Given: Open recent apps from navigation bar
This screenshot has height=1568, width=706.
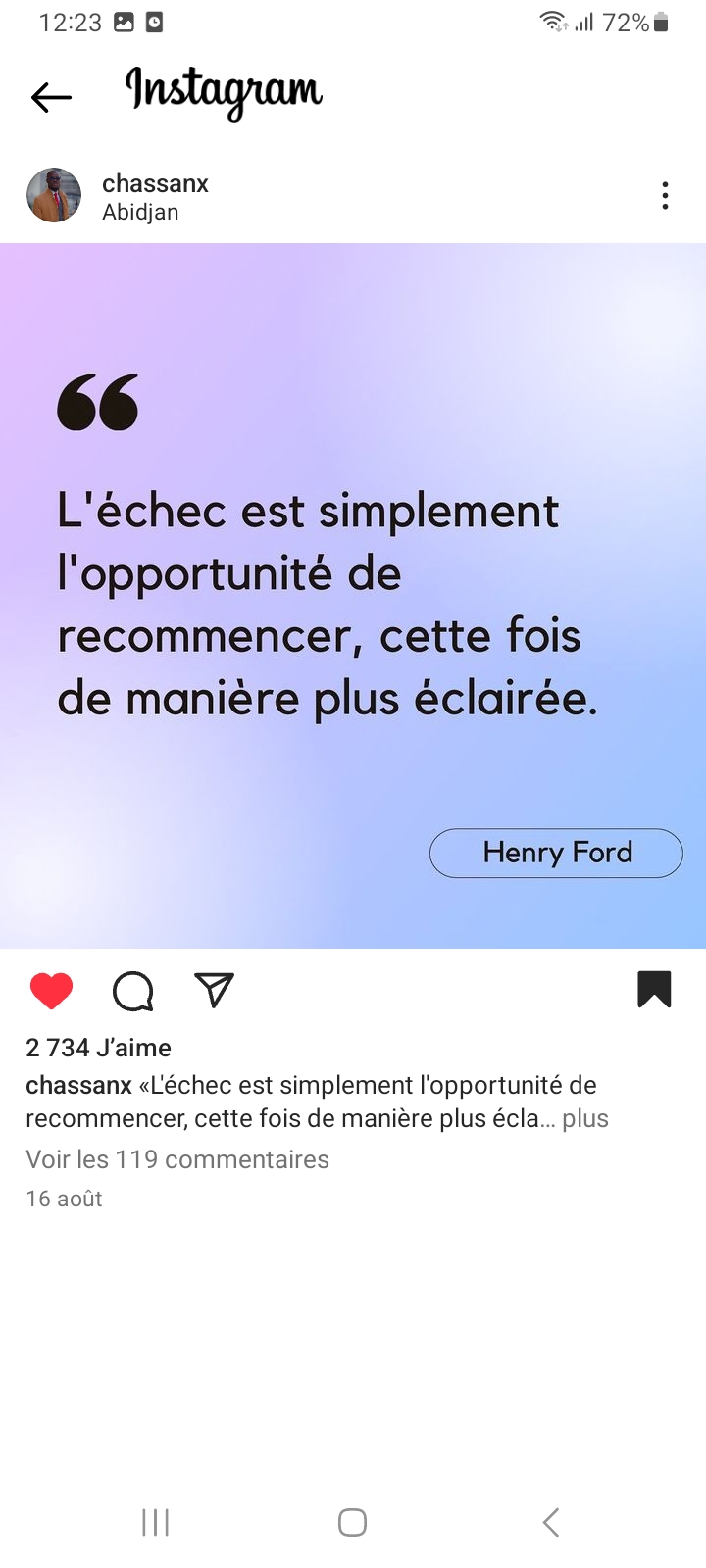Looking at the screenshot, I should click(x=155, y=1522).
